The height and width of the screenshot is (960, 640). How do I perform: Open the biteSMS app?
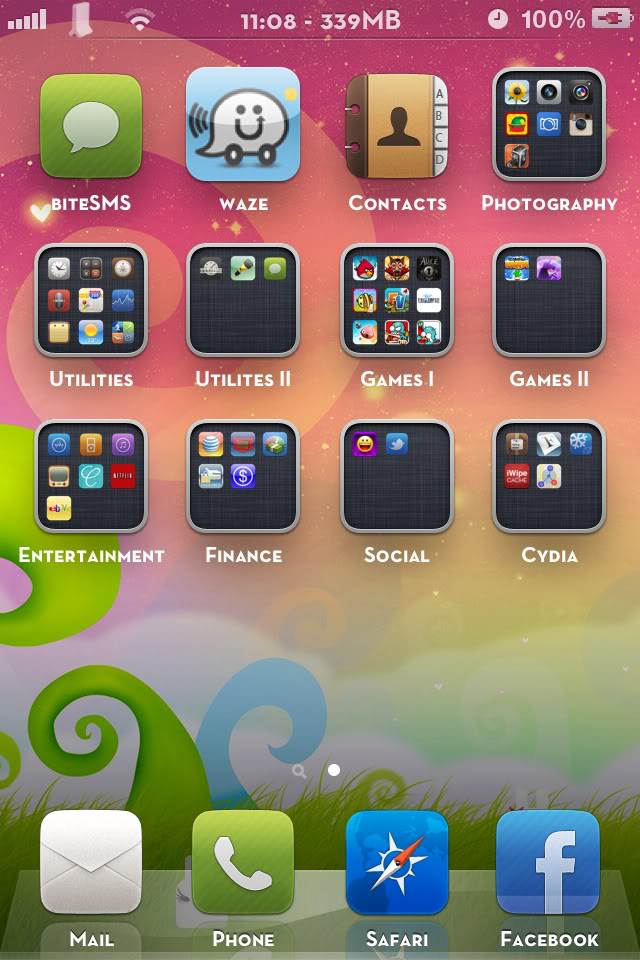91,125
